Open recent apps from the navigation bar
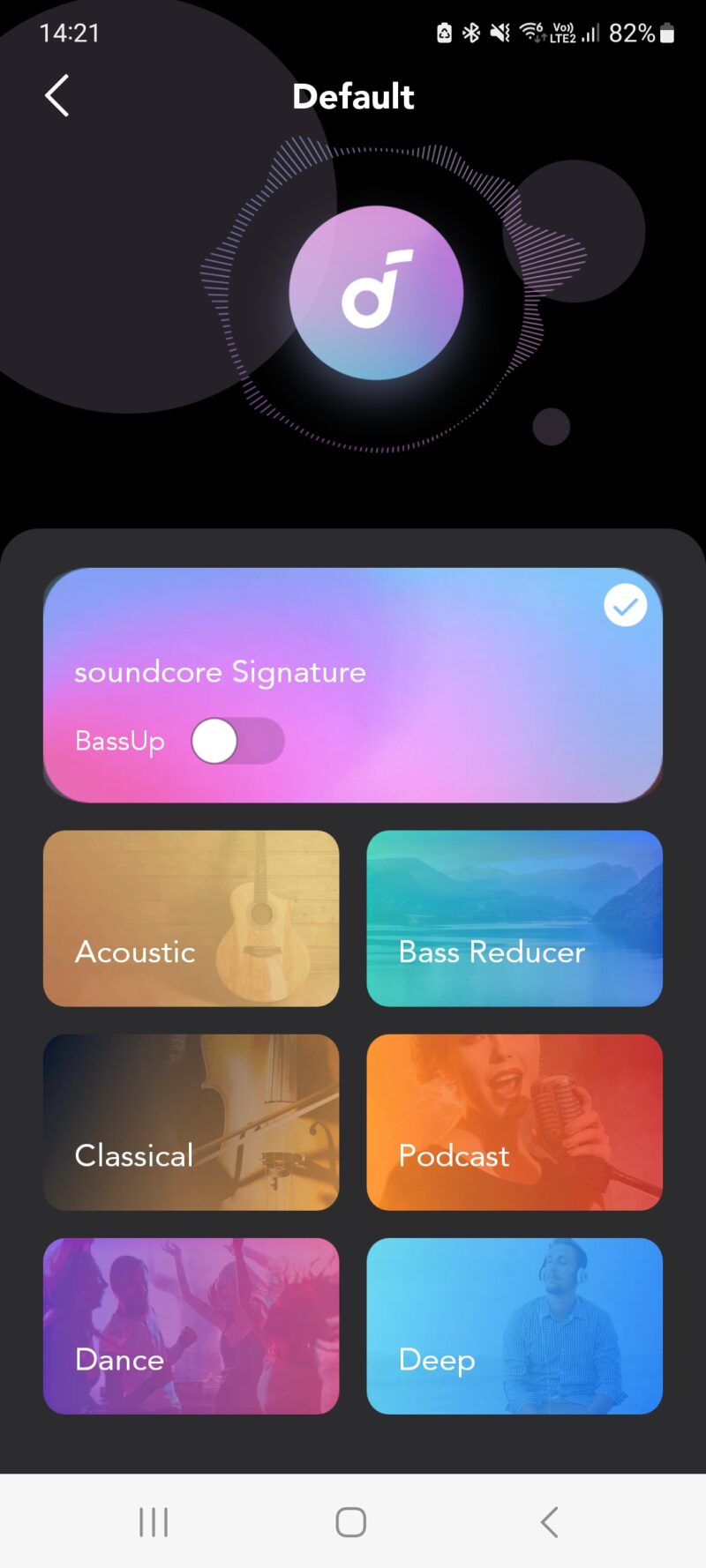706x1568 pixels. tap(154, 1521)
